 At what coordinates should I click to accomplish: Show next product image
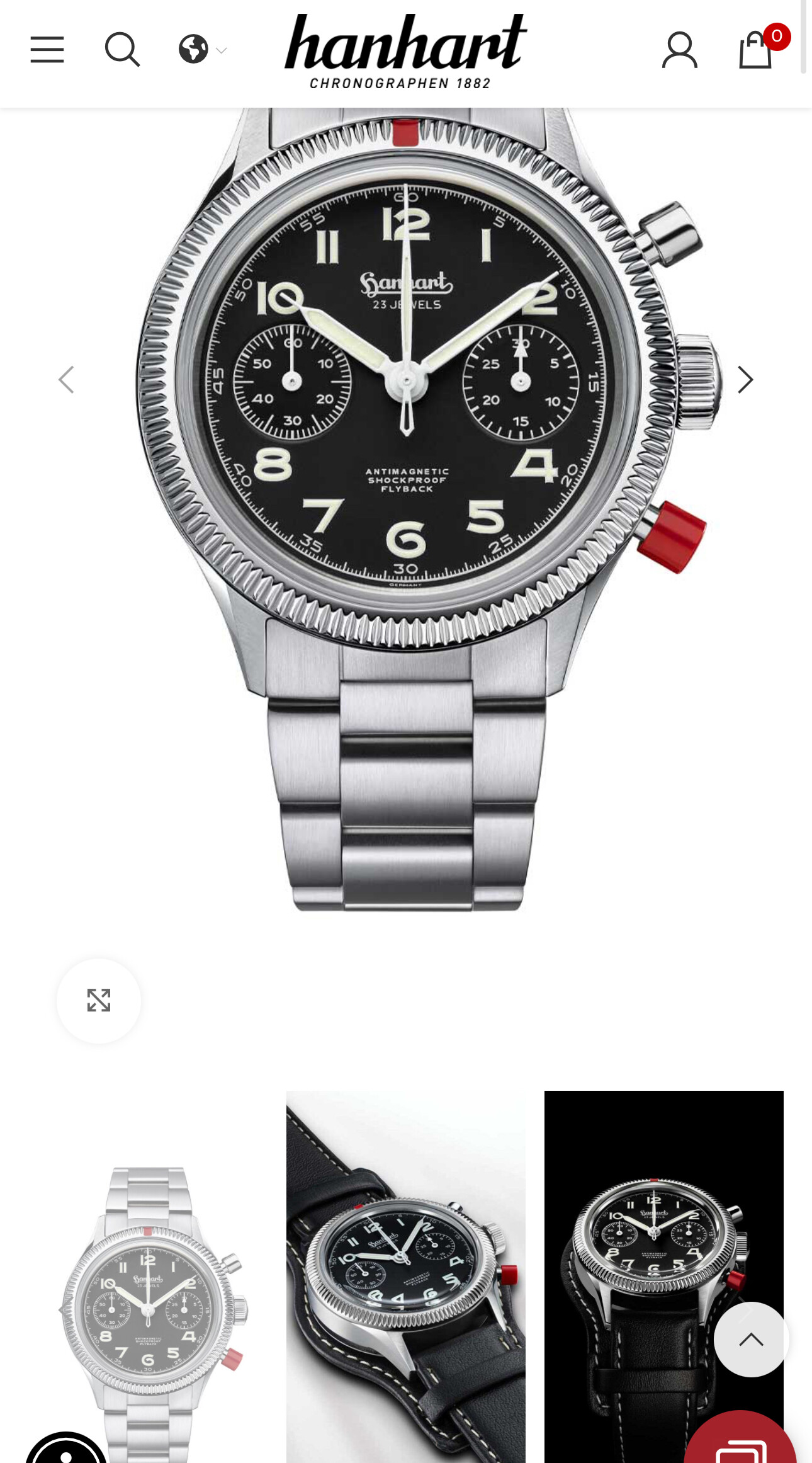[x=745, y=380]
